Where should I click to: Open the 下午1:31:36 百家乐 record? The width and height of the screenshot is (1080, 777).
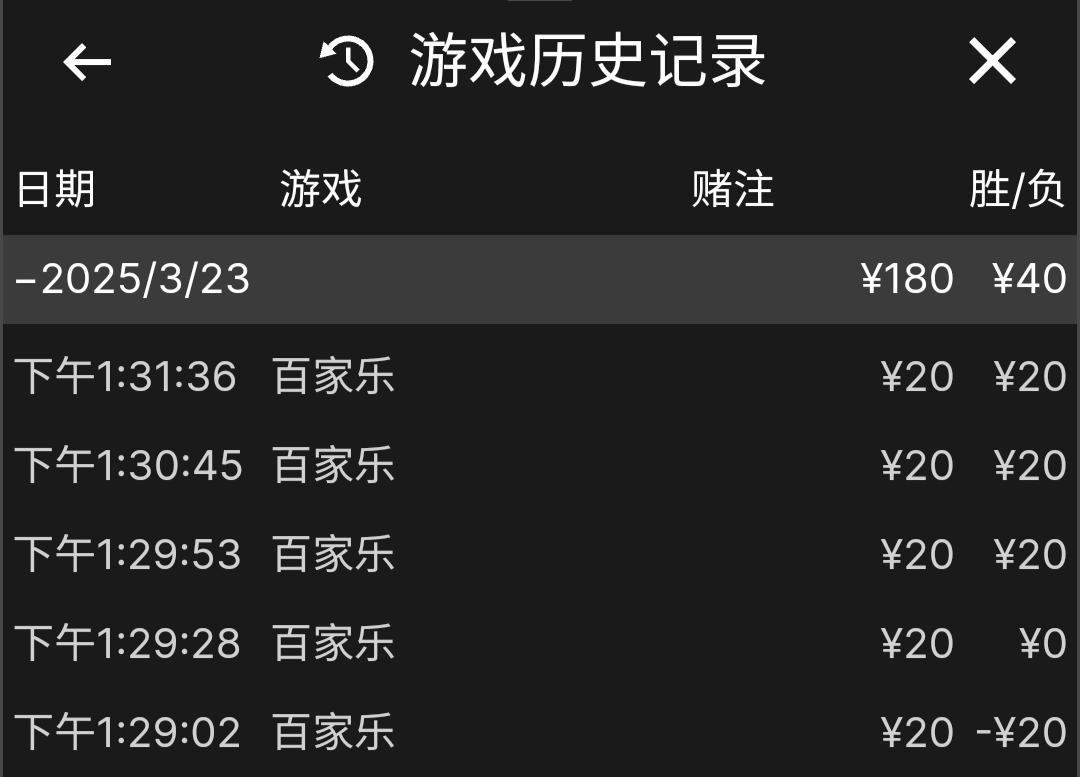(x=333, y=377)
